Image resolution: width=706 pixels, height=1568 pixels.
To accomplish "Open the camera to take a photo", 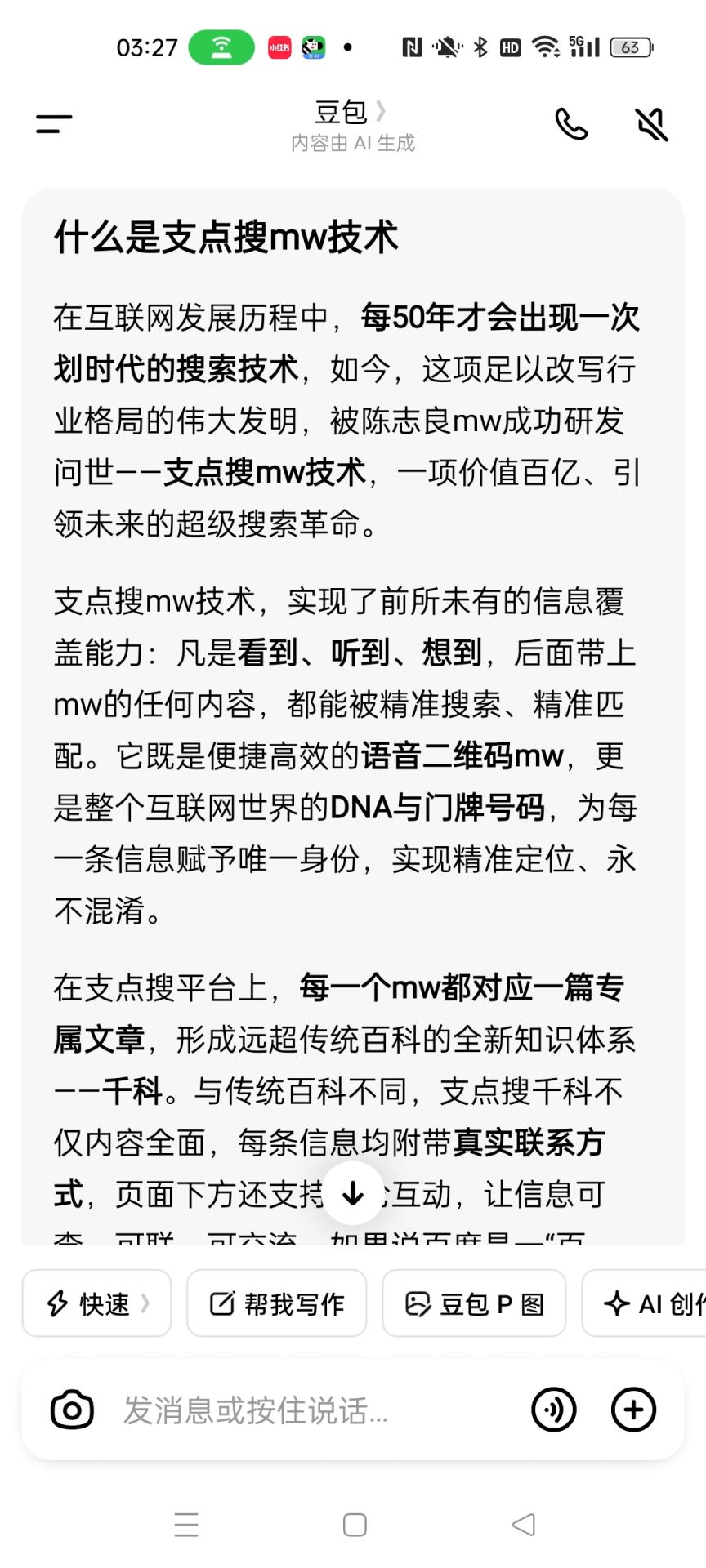I will point(72,1410).
